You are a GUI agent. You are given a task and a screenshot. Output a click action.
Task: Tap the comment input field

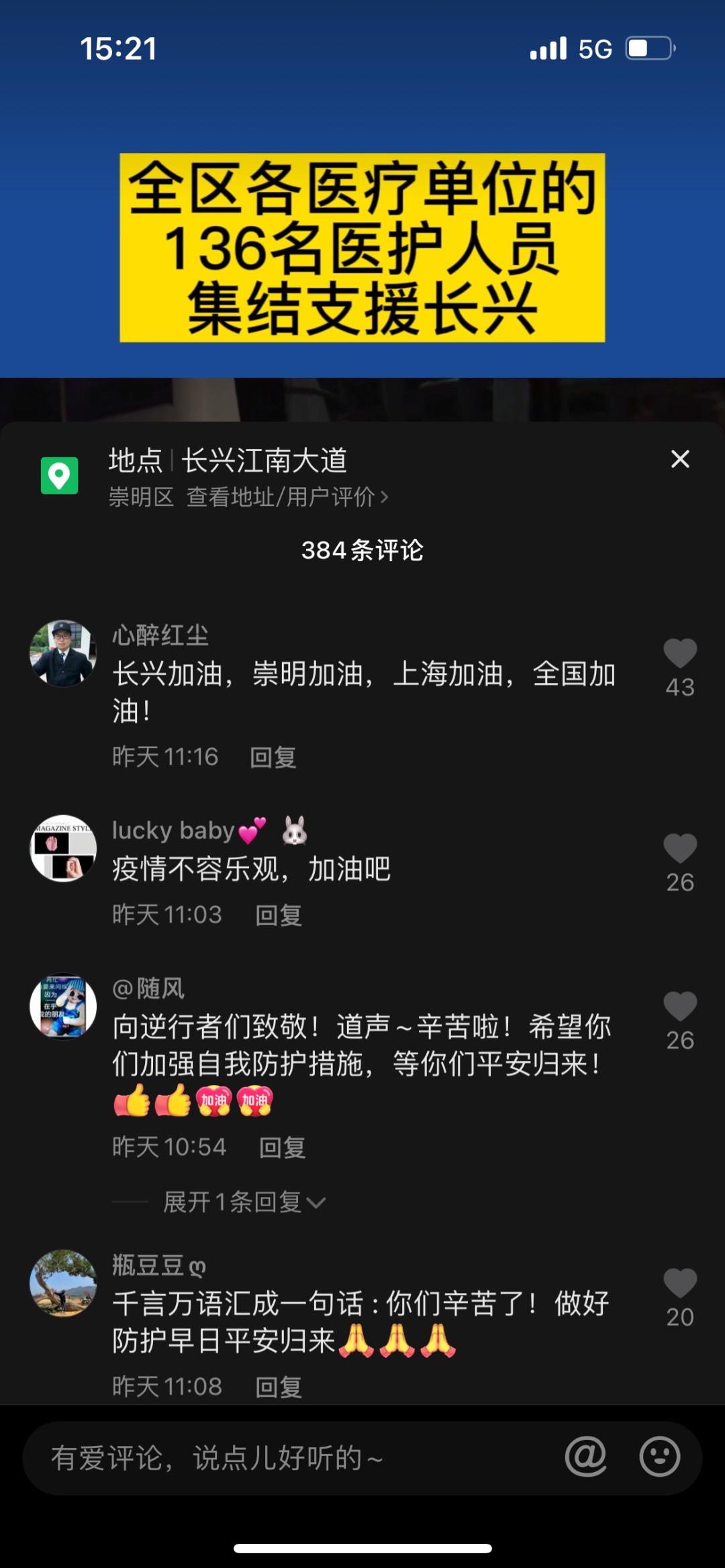click(x=282, y=1458)
